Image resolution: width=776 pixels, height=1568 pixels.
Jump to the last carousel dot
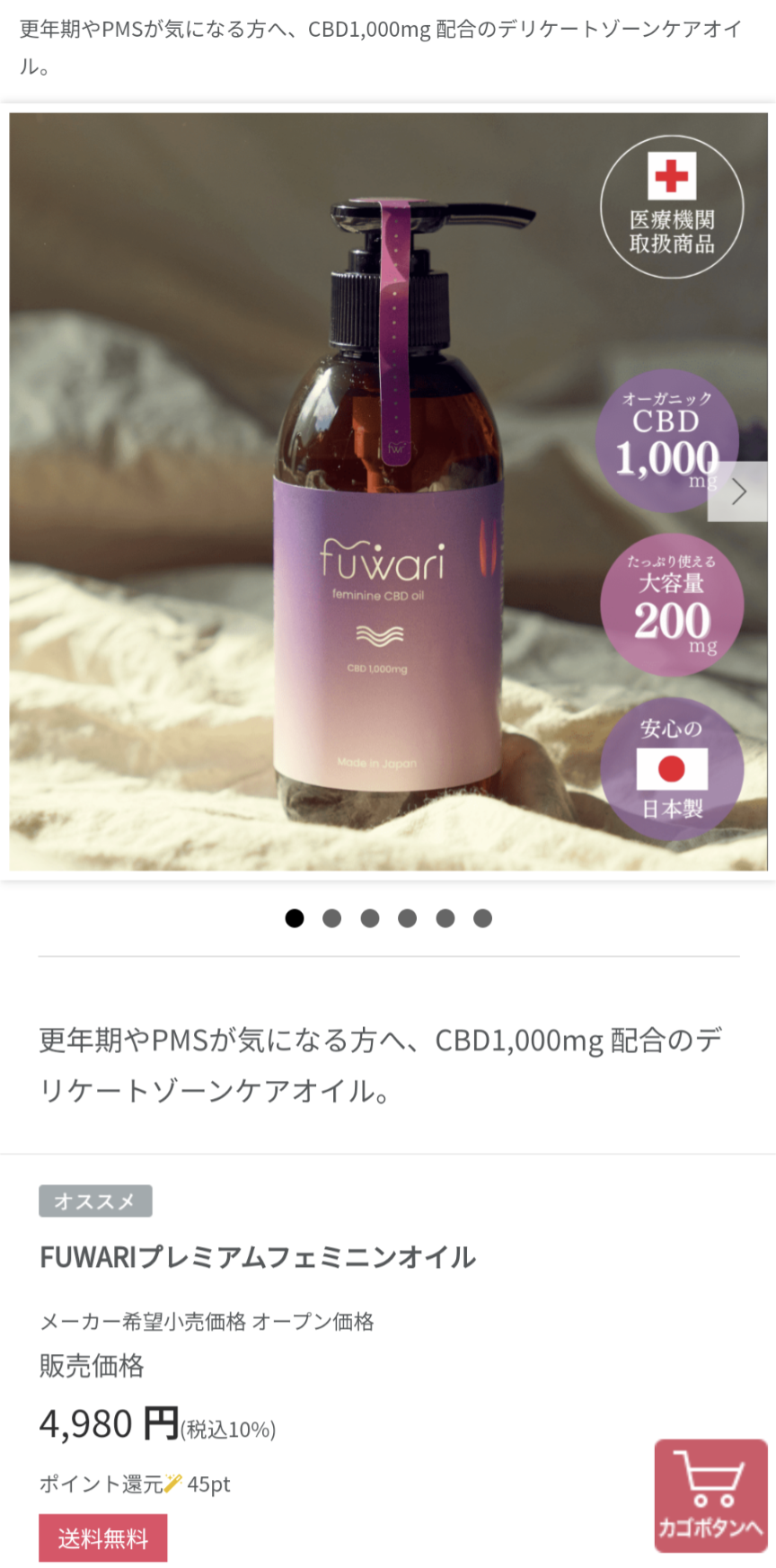(x=482, y=917)
